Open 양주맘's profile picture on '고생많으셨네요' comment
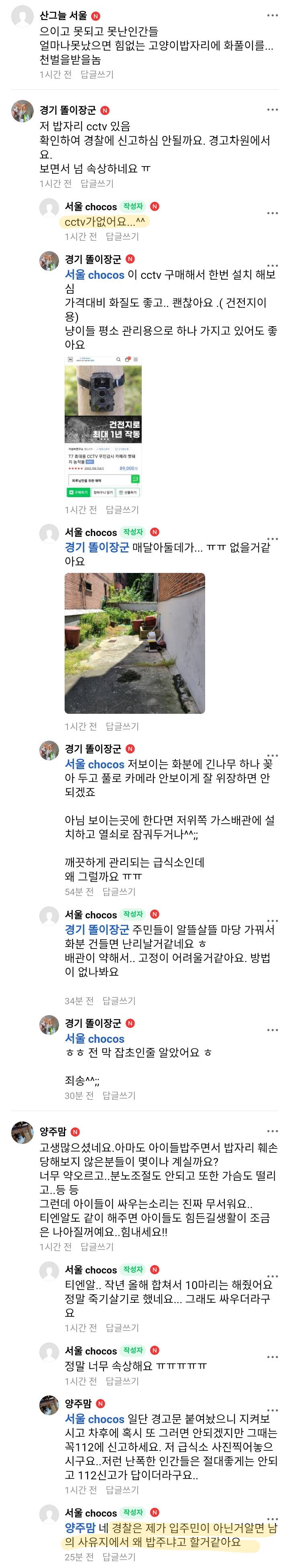289x1568 pixels. (22, 1133)
